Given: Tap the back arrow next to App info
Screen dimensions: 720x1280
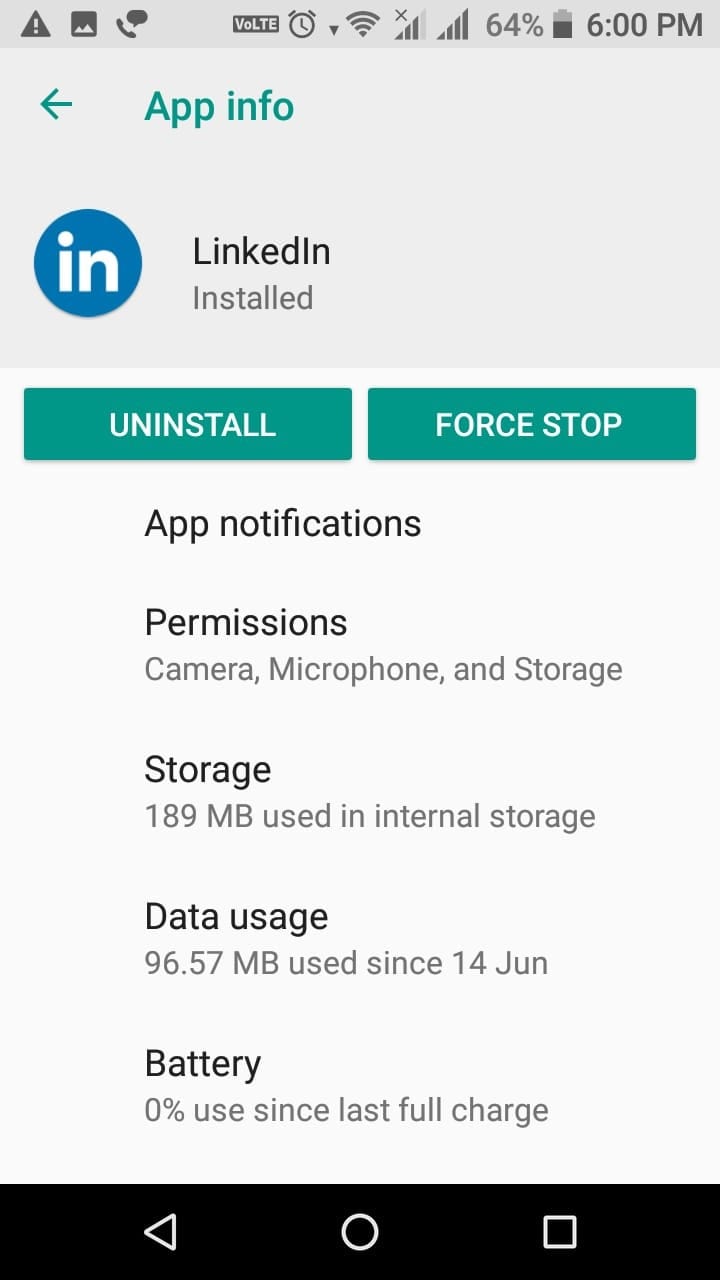Looking at the screenshot, I should coord(55,104).
